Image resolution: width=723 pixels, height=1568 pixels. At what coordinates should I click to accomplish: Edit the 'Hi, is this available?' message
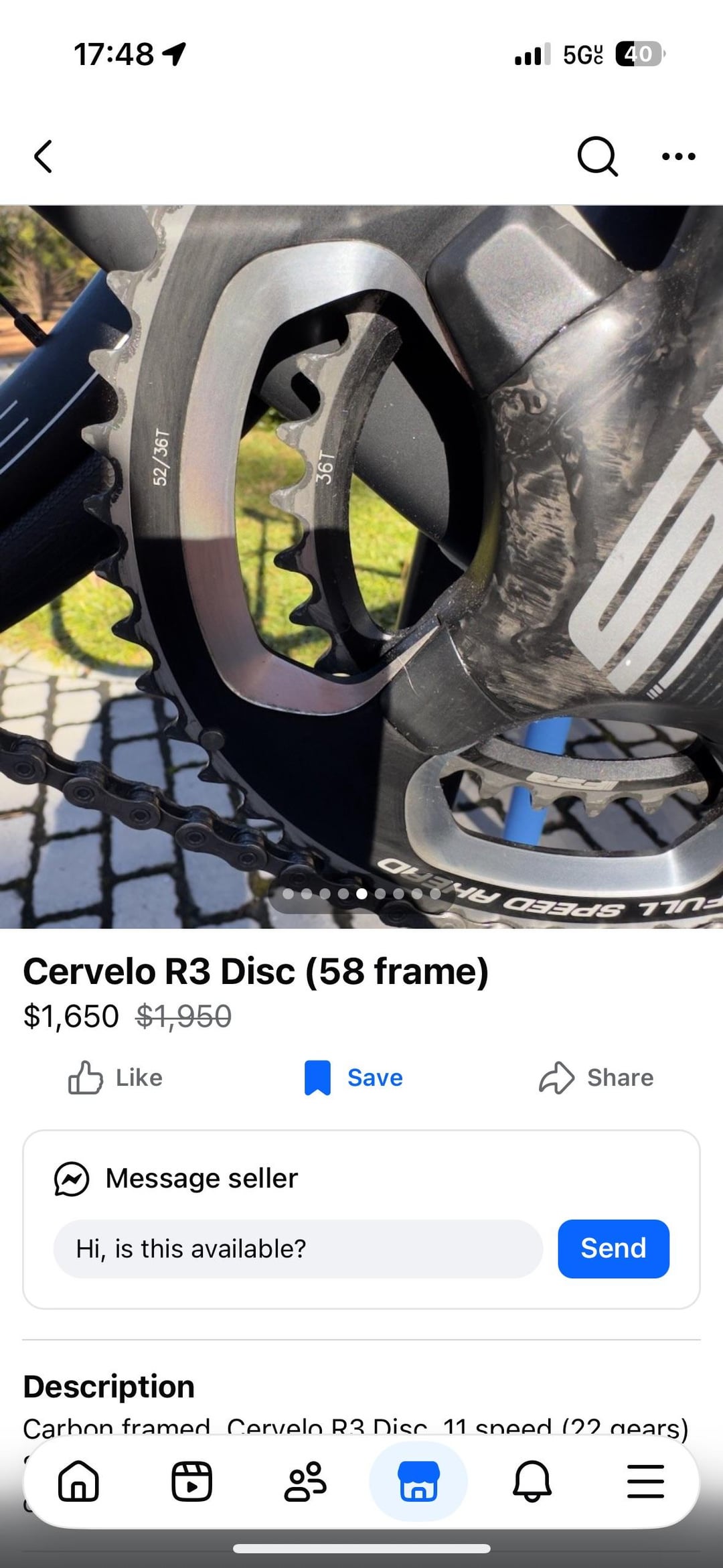(x=298, y=1249)
